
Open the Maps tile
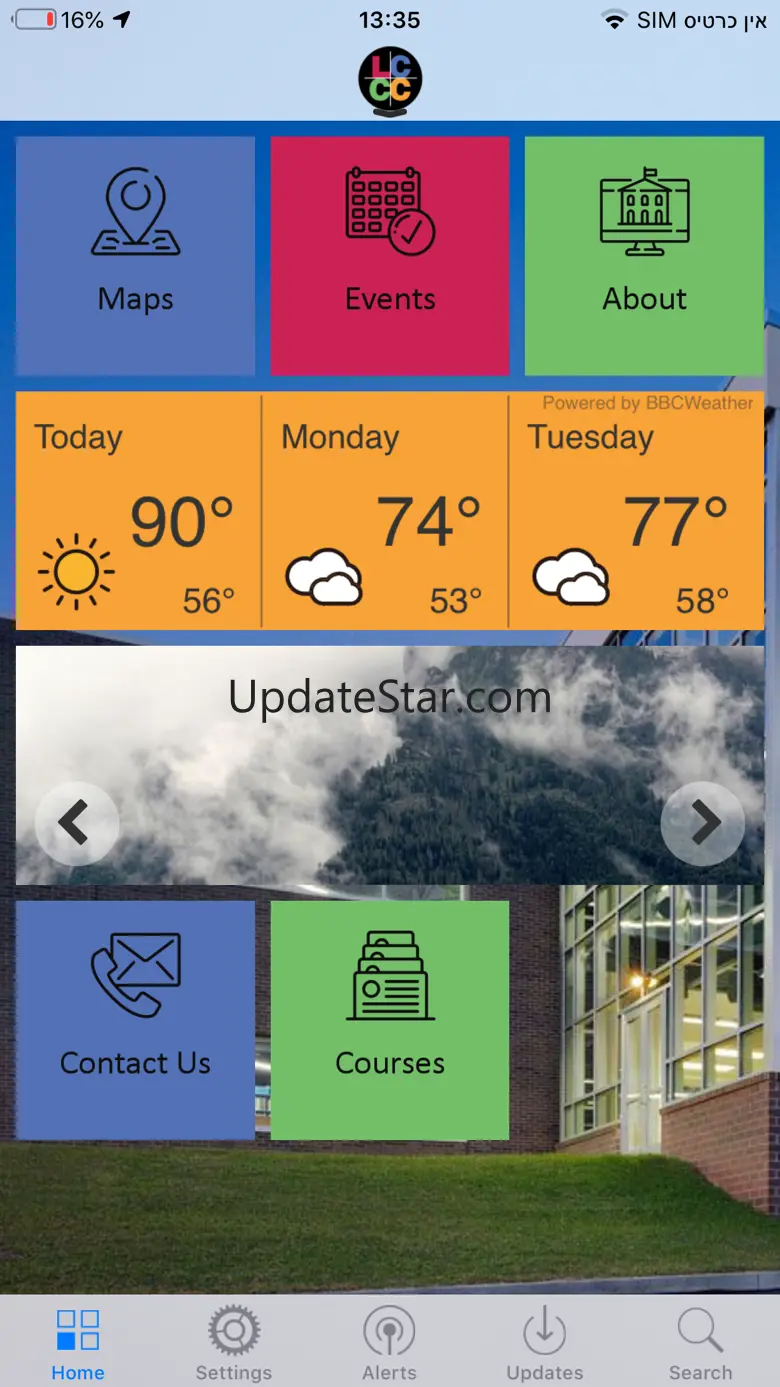click(135, 256)
